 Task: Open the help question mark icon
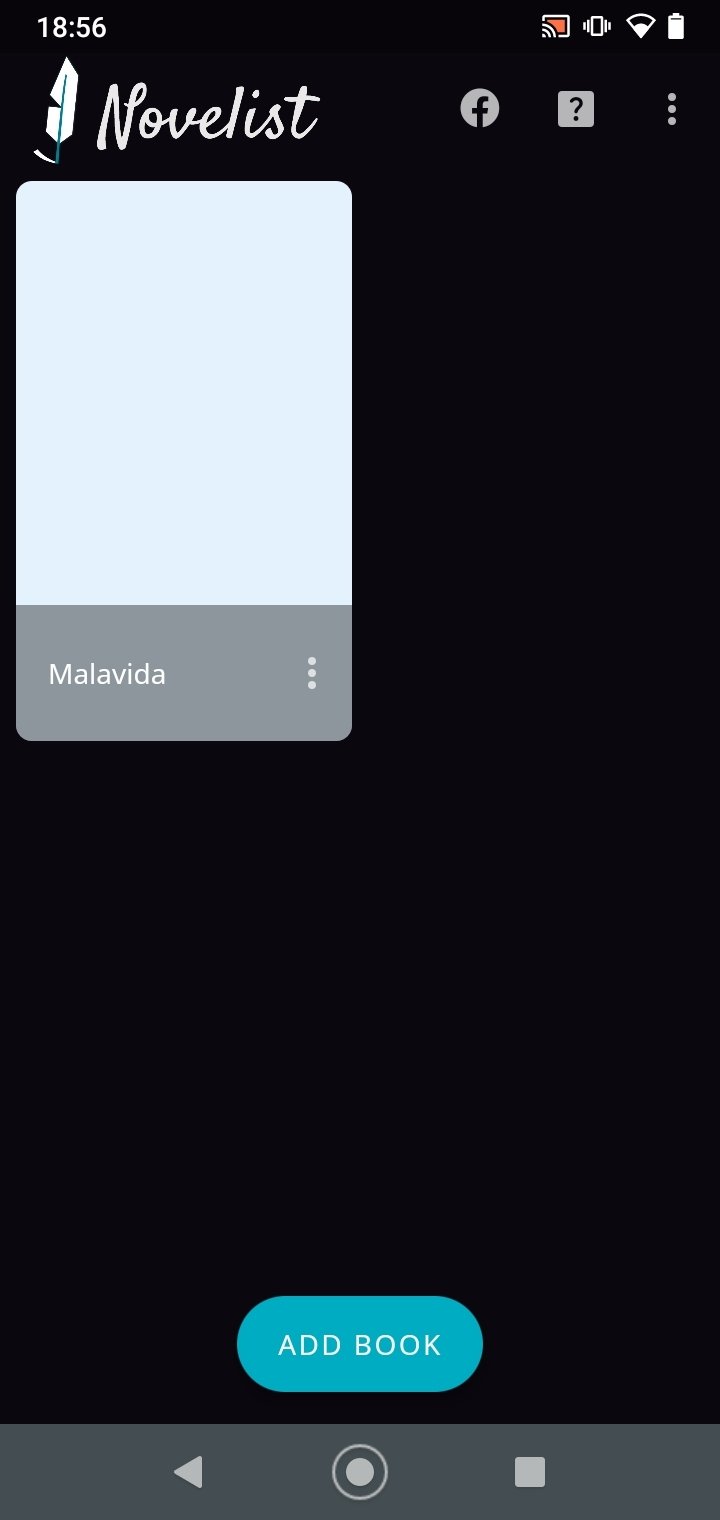(x=576, y=108)
